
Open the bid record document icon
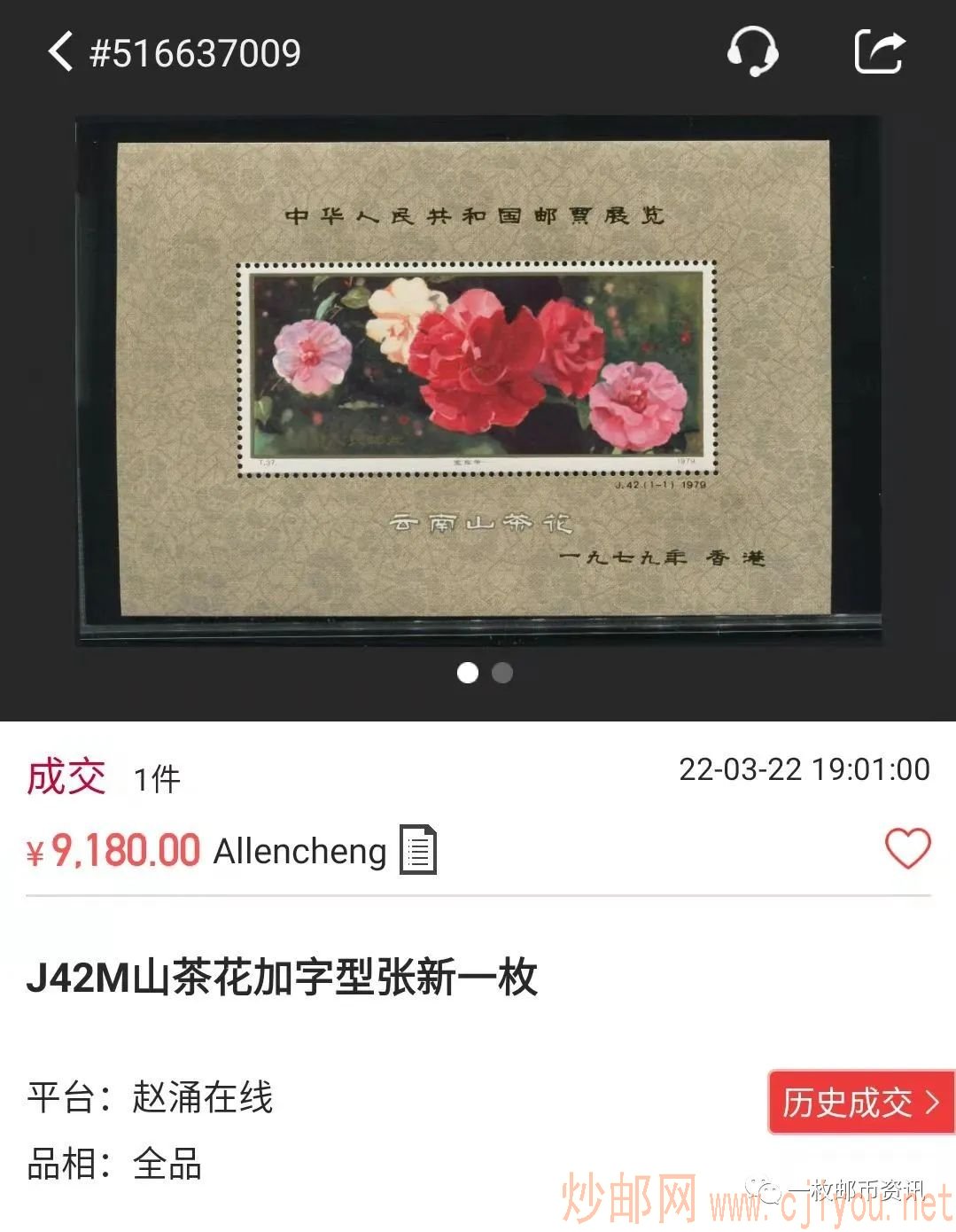coord(418,849)
